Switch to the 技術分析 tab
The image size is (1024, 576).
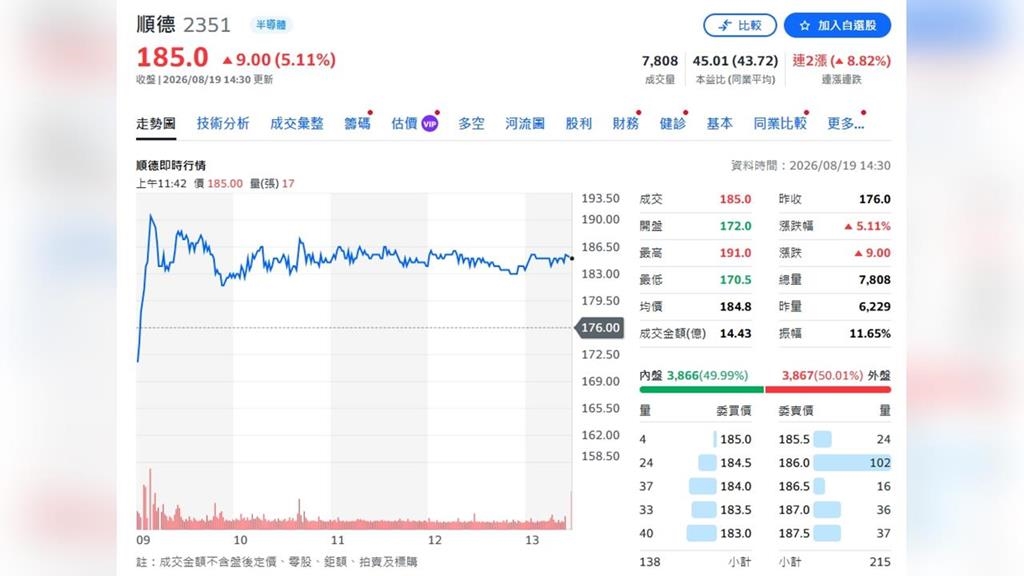[x=223, y=123]
